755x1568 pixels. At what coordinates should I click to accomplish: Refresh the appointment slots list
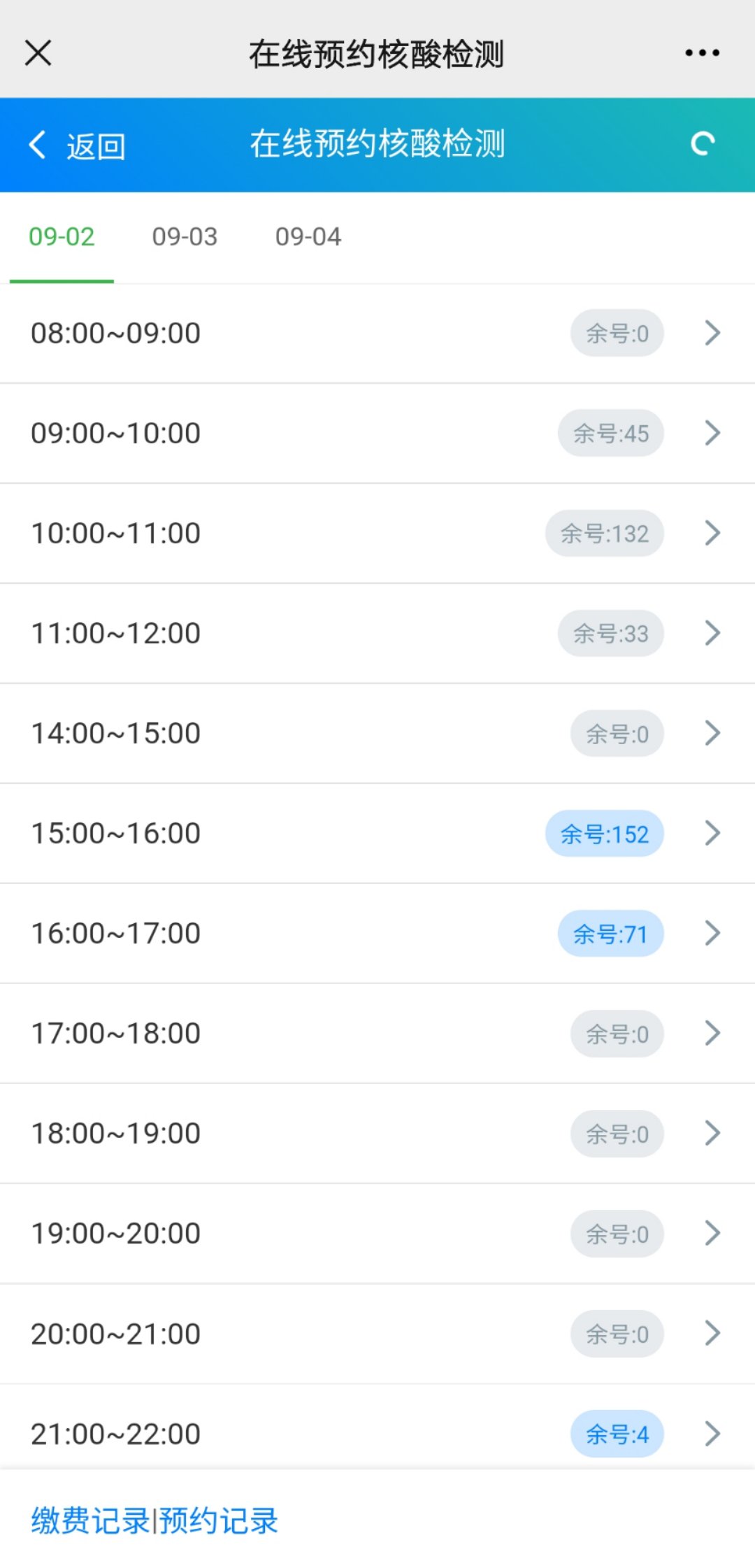[x=702, y=144]
